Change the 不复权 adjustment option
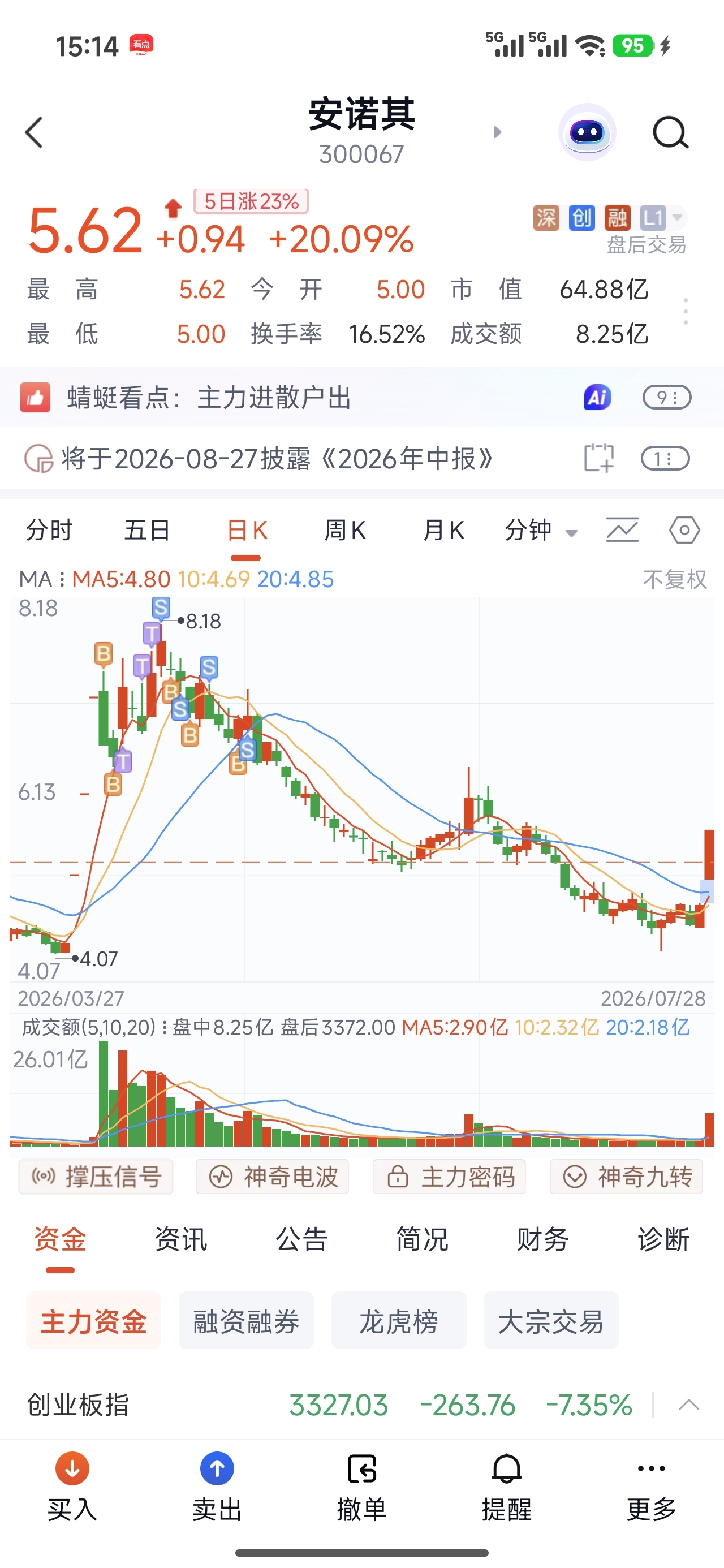Image resolution: width=724 pixels, height=1568 pixels. click(x=675, y=579)
